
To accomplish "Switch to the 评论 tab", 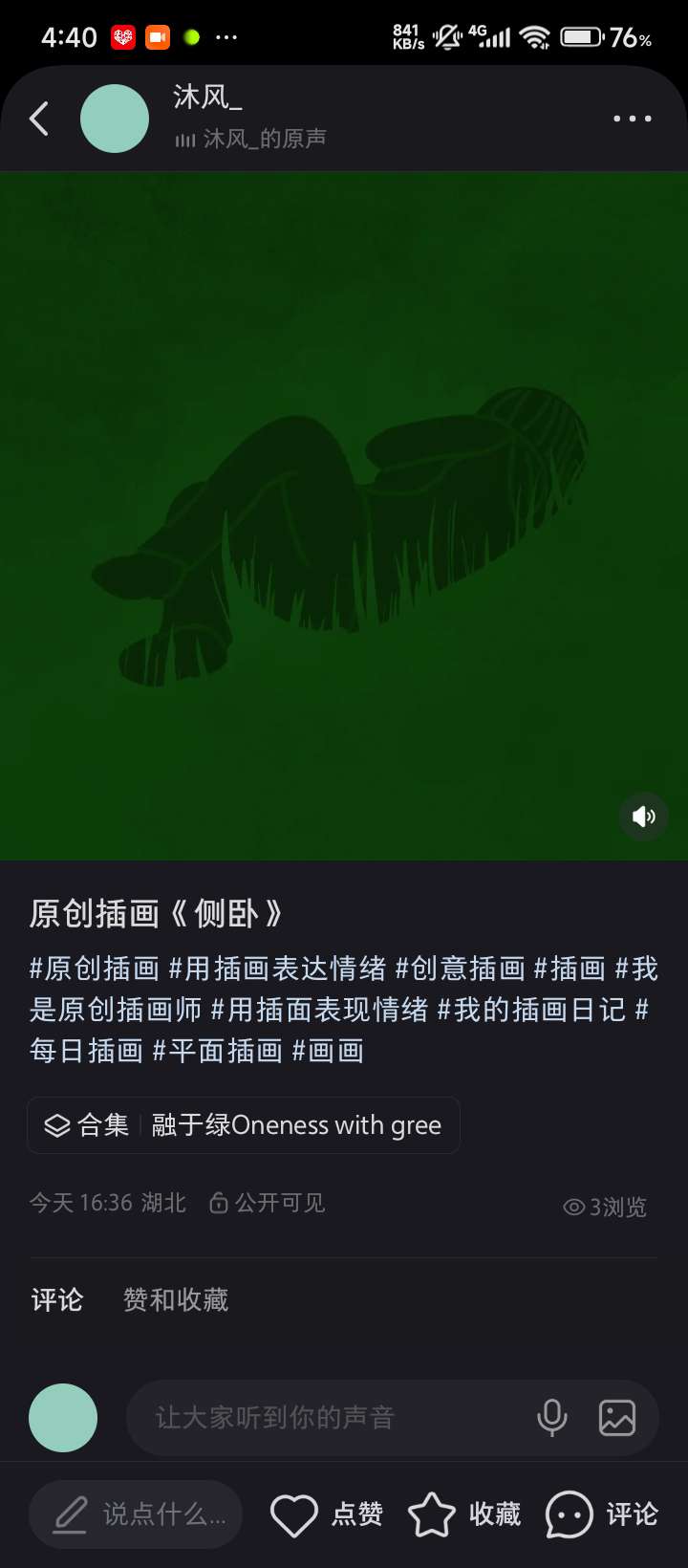I will point(57,1300).
